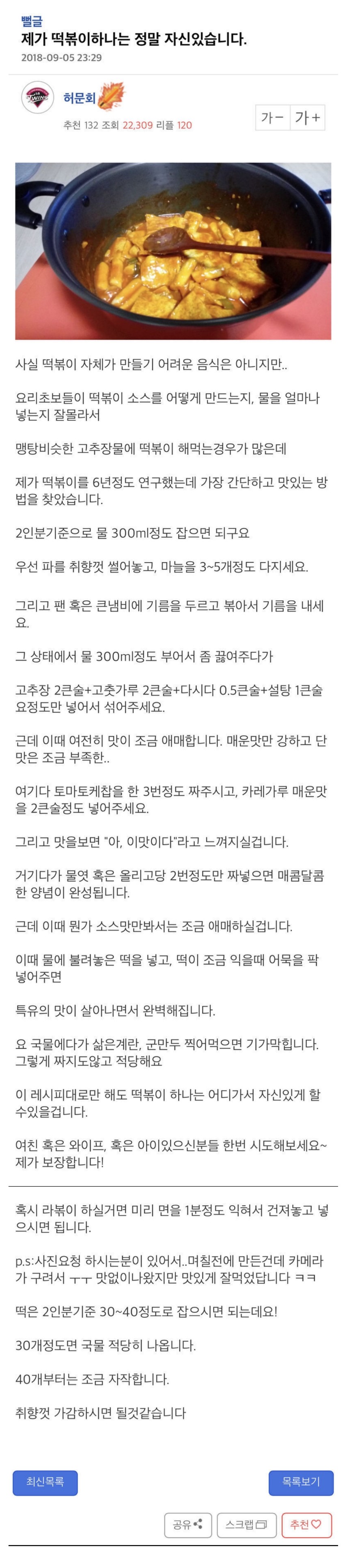347x1568 pixels.
Task: Tap 목록보기 to view the list
Action: [x=301, y=1482]
